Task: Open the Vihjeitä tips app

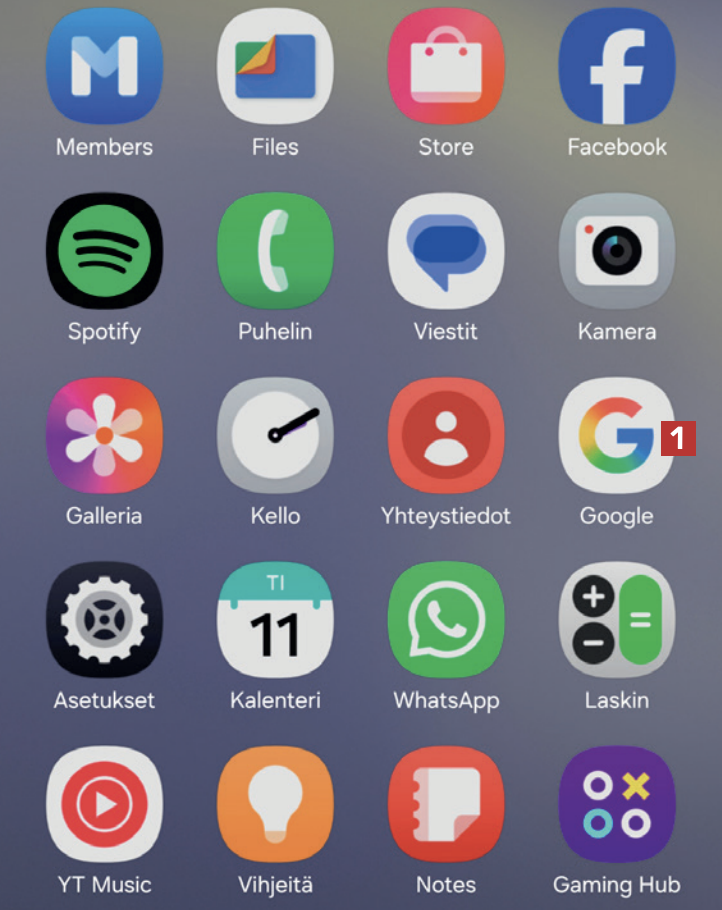Action: coord(275,804)
